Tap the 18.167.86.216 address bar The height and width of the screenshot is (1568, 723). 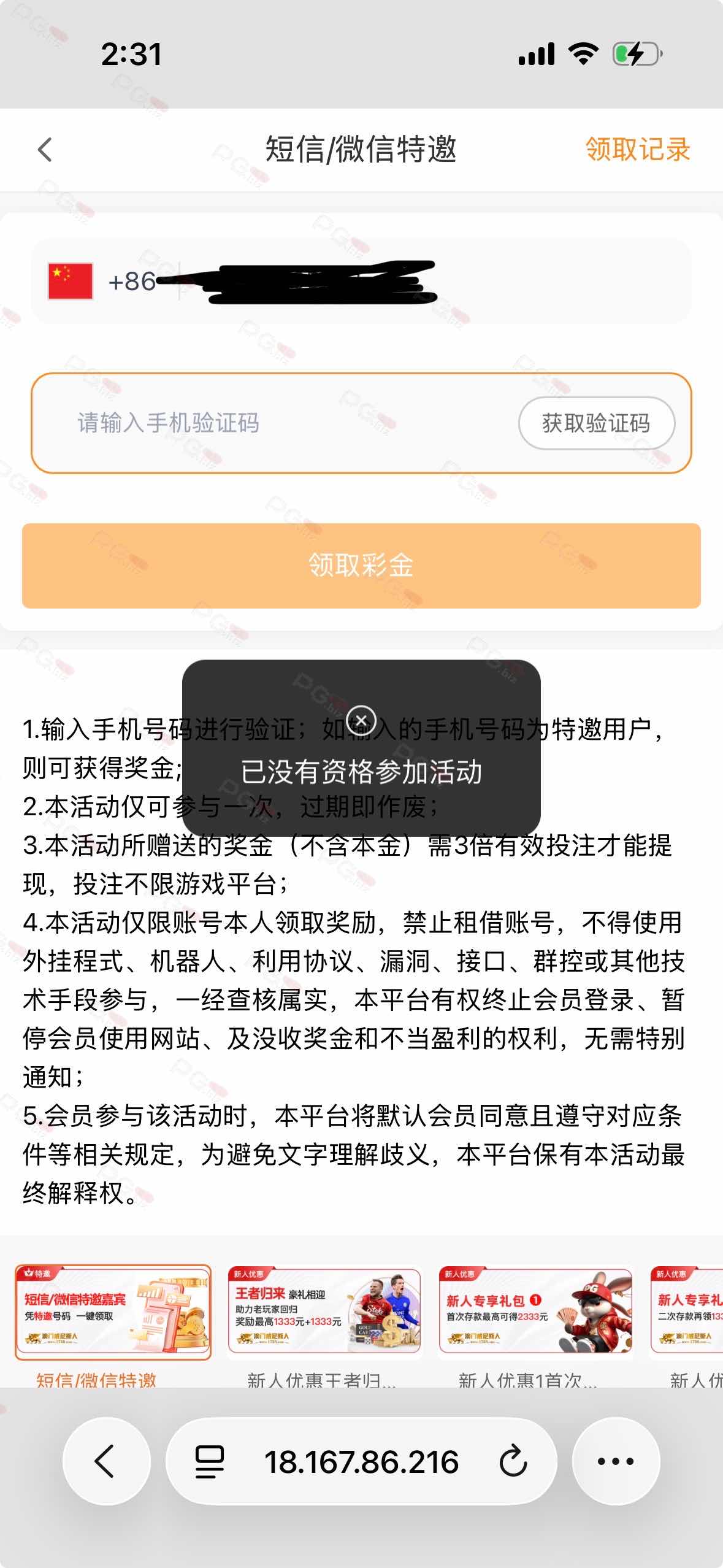[361, 1461]
